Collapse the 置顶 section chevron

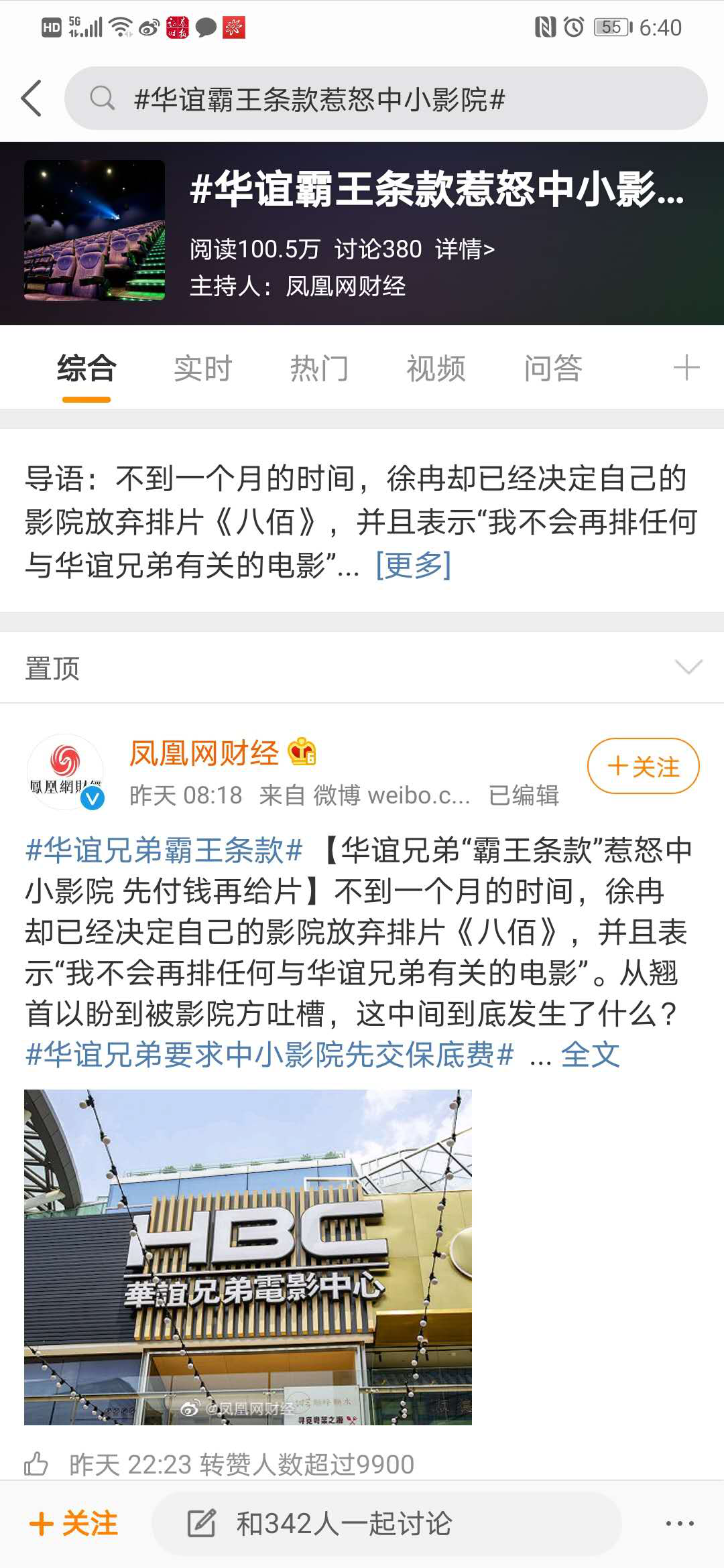[x=688, y=667]
